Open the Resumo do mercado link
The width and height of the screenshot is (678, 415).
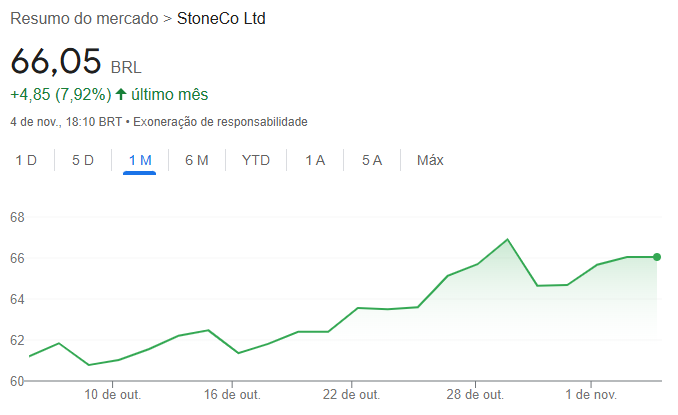pos(84,19)
